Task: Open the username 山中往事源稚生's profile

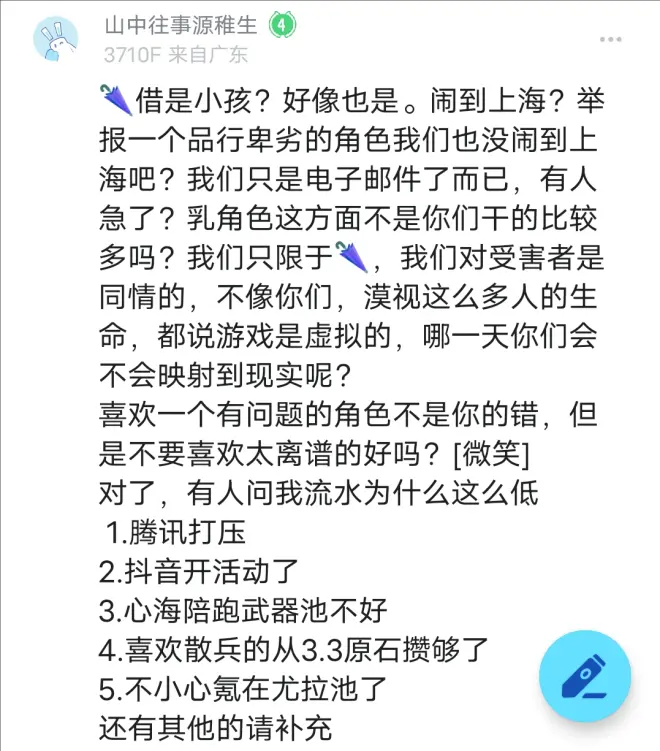Action: (184, 25)
